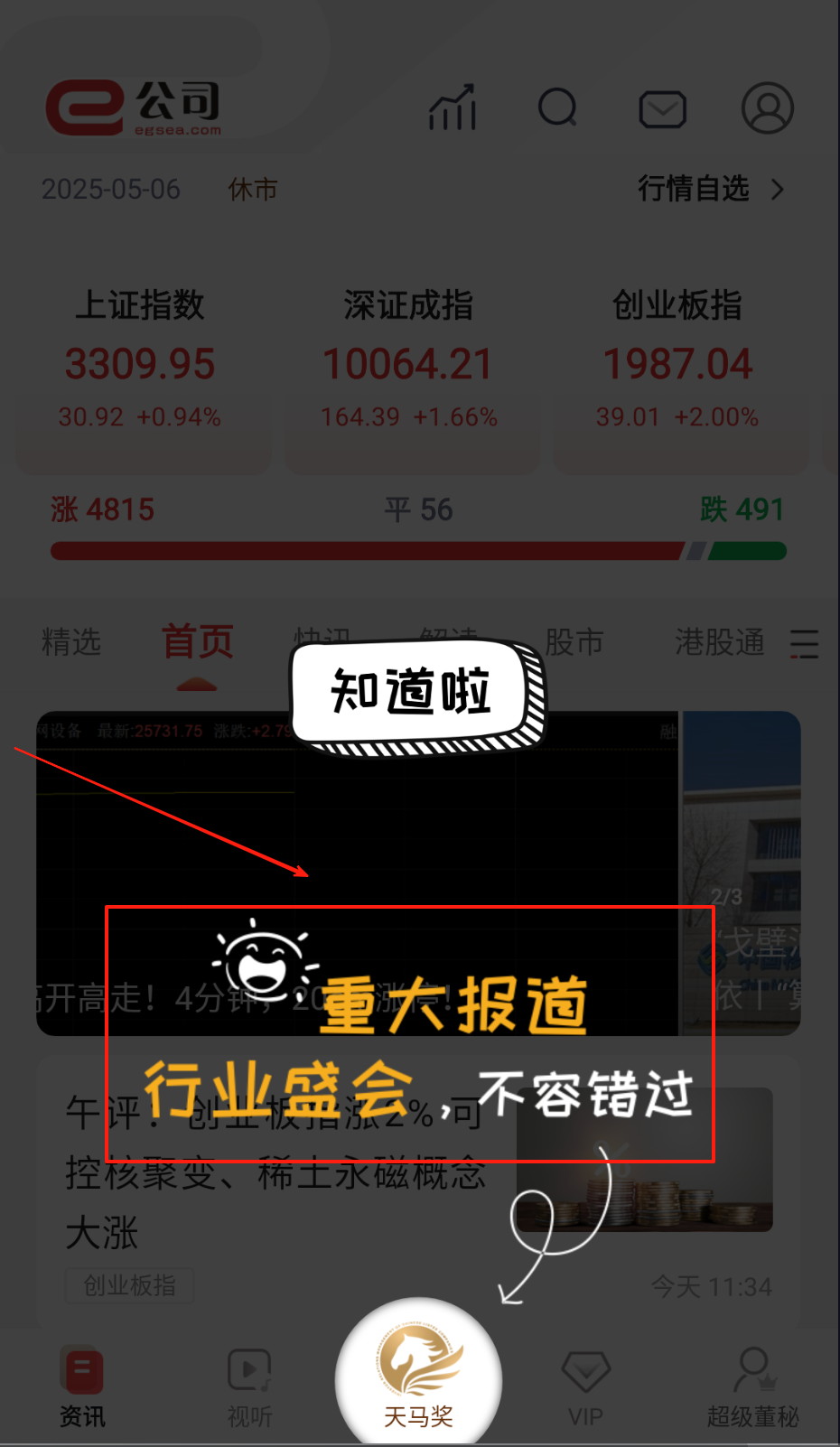840x1447 pixels.
Task: Open the messages envelope
Action: (662, 109)
